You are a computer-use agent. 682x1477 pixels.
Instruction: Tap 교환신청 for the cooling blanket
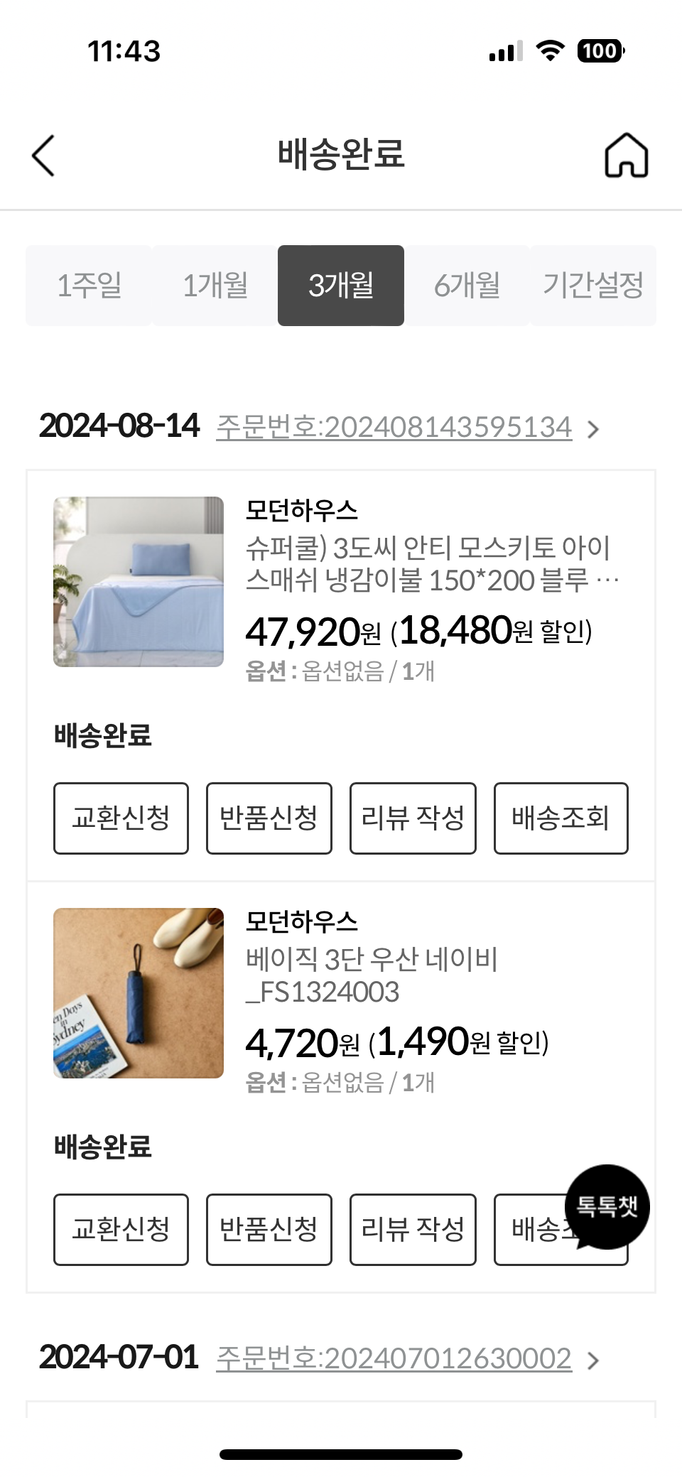(x=121, y=818)
